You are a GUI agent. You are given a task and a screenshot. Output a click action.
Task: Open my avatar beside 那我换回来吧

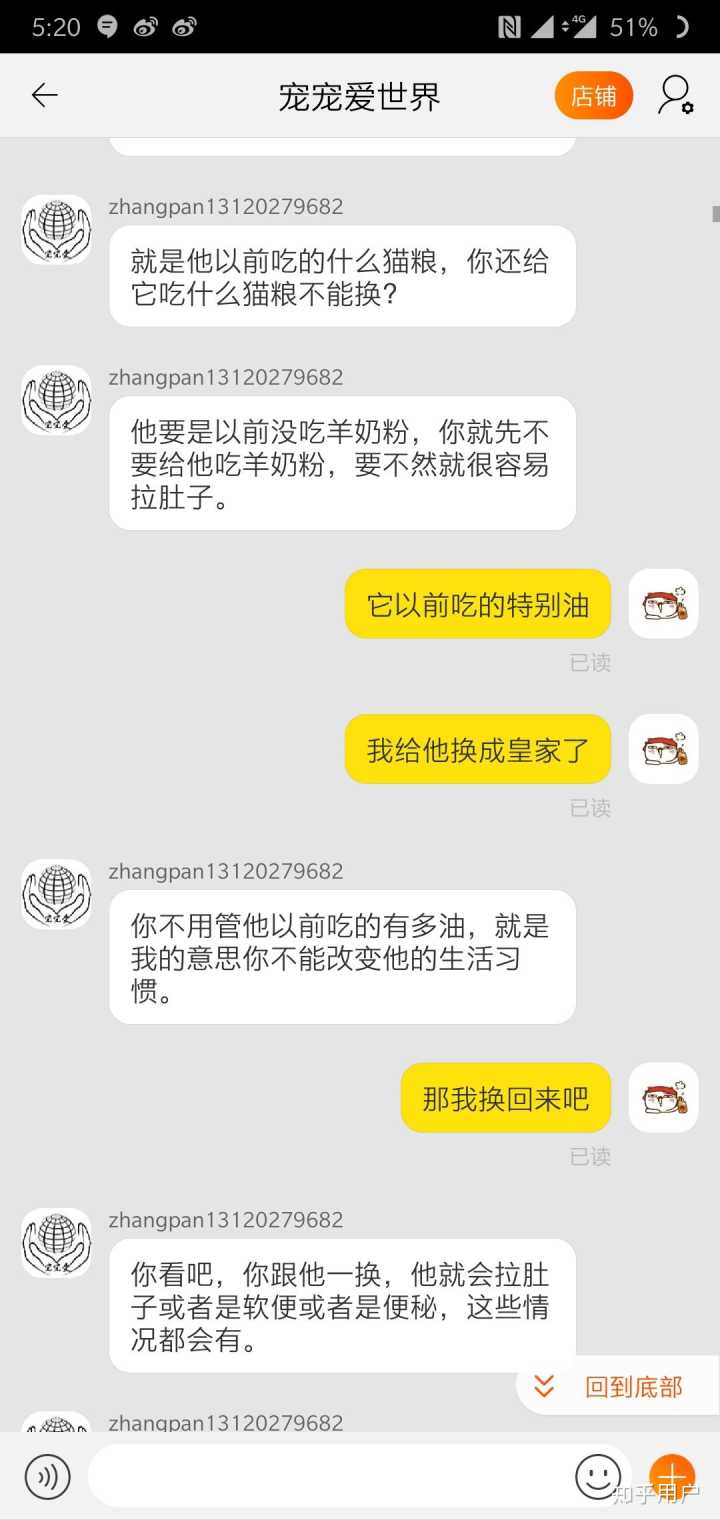tap(663, 1097)
